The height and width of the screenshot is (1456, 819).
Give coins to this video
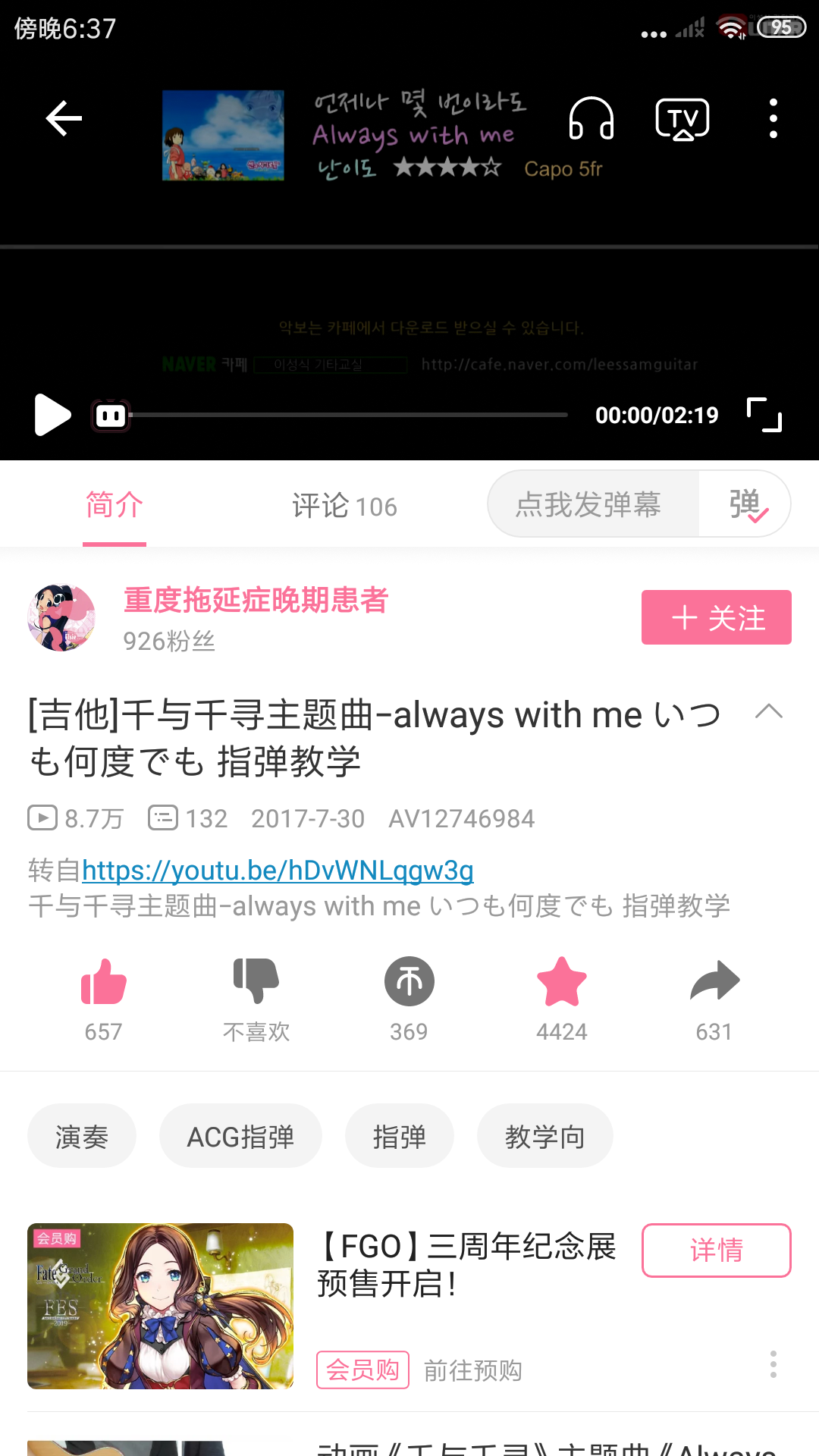pos(409,982)
